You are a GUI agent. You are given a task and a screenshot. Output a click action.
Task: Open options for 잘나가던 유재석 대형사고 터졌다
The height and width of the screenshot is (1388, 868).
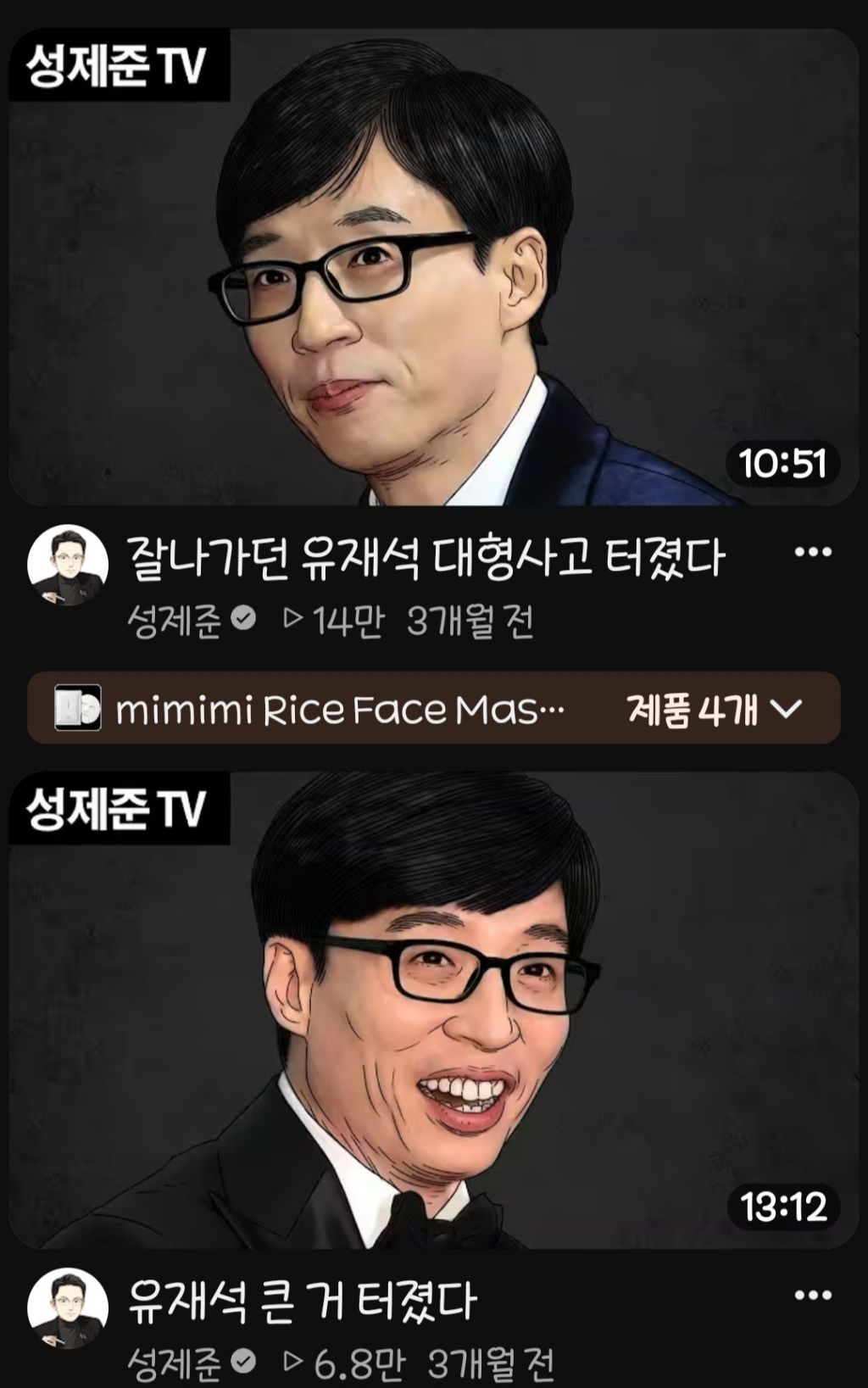[x=813, y=553]
